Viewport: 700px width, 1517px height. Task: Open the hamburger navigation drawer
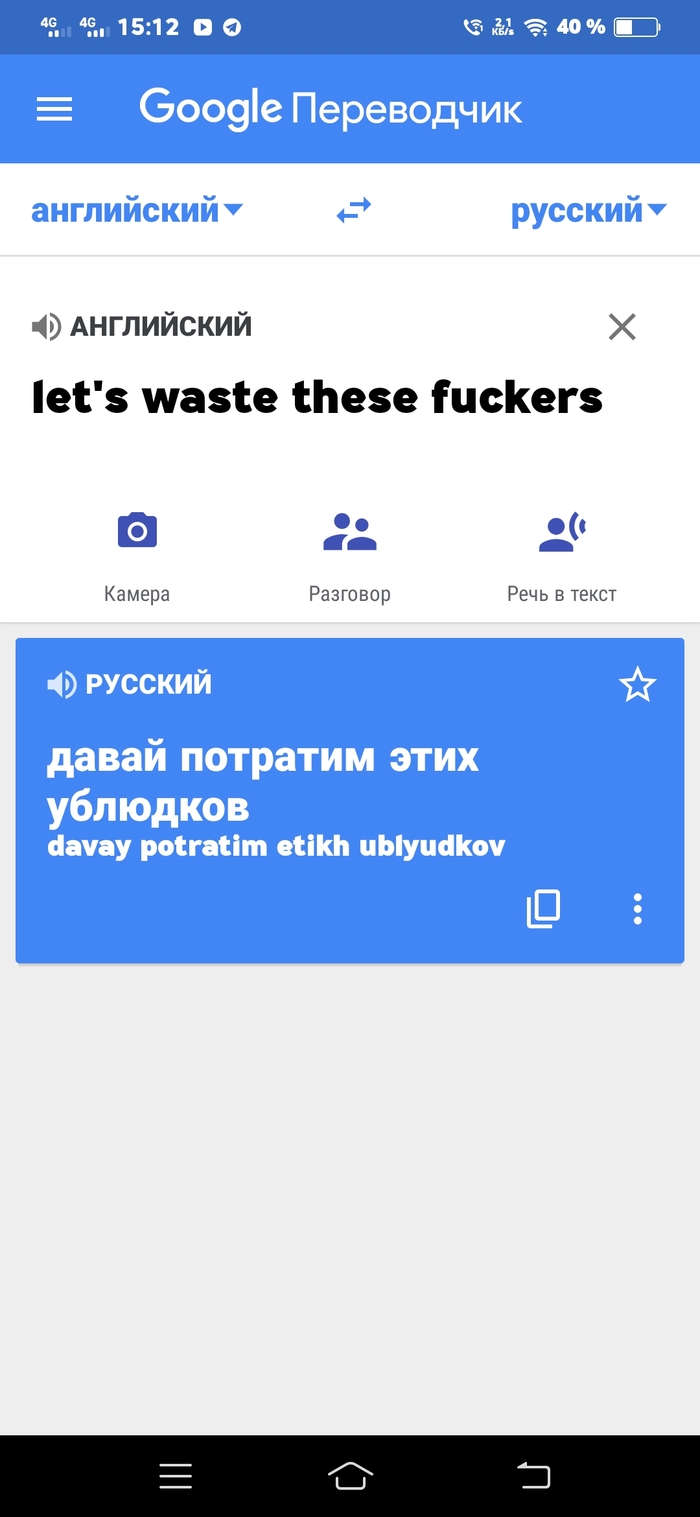[55, 109]
